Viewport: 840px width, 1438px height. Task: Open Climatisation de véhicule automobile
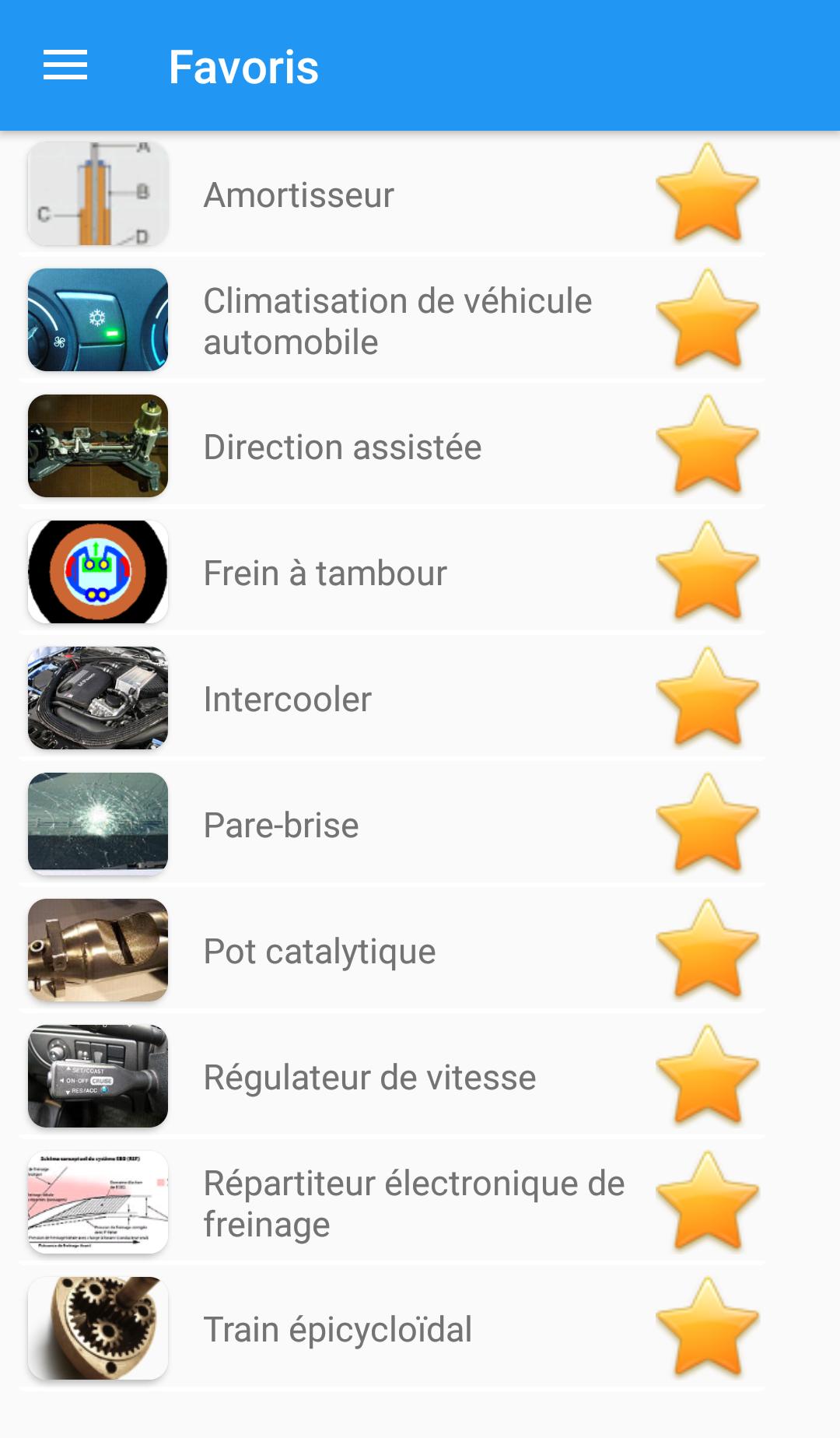click(392, 320)
